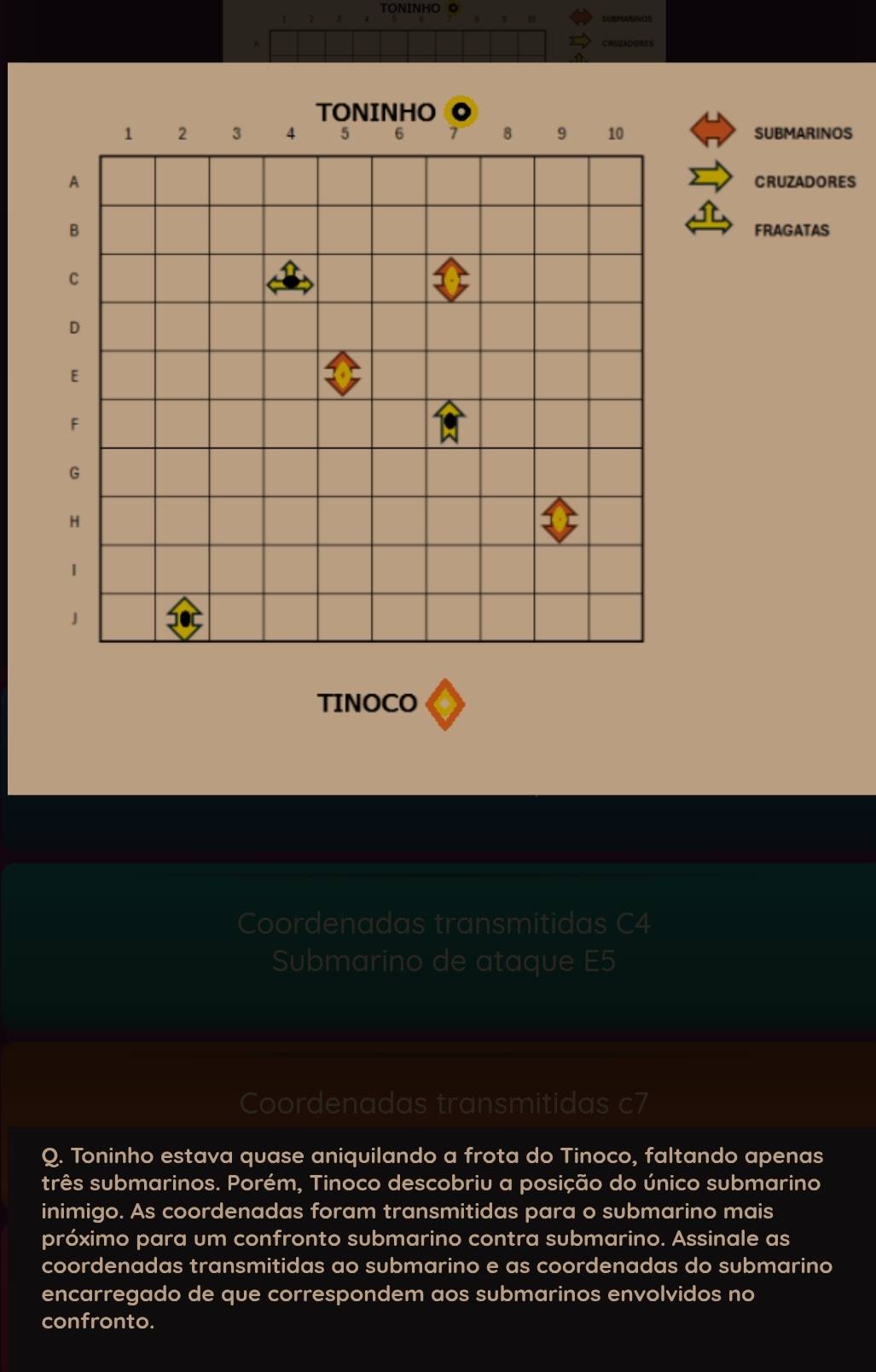Tap the enlarged battleship board image
Viewport: 876px width, 1372px height.
[x=441, y=428]
